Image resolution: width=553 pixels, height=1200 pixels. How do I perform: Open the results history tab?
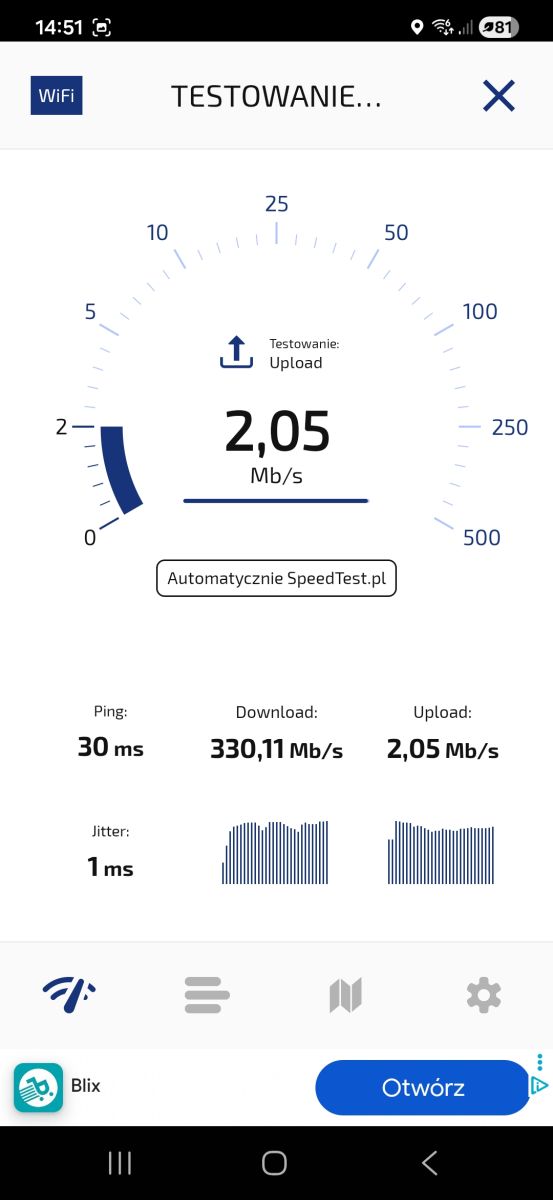(x=207, y=995)
